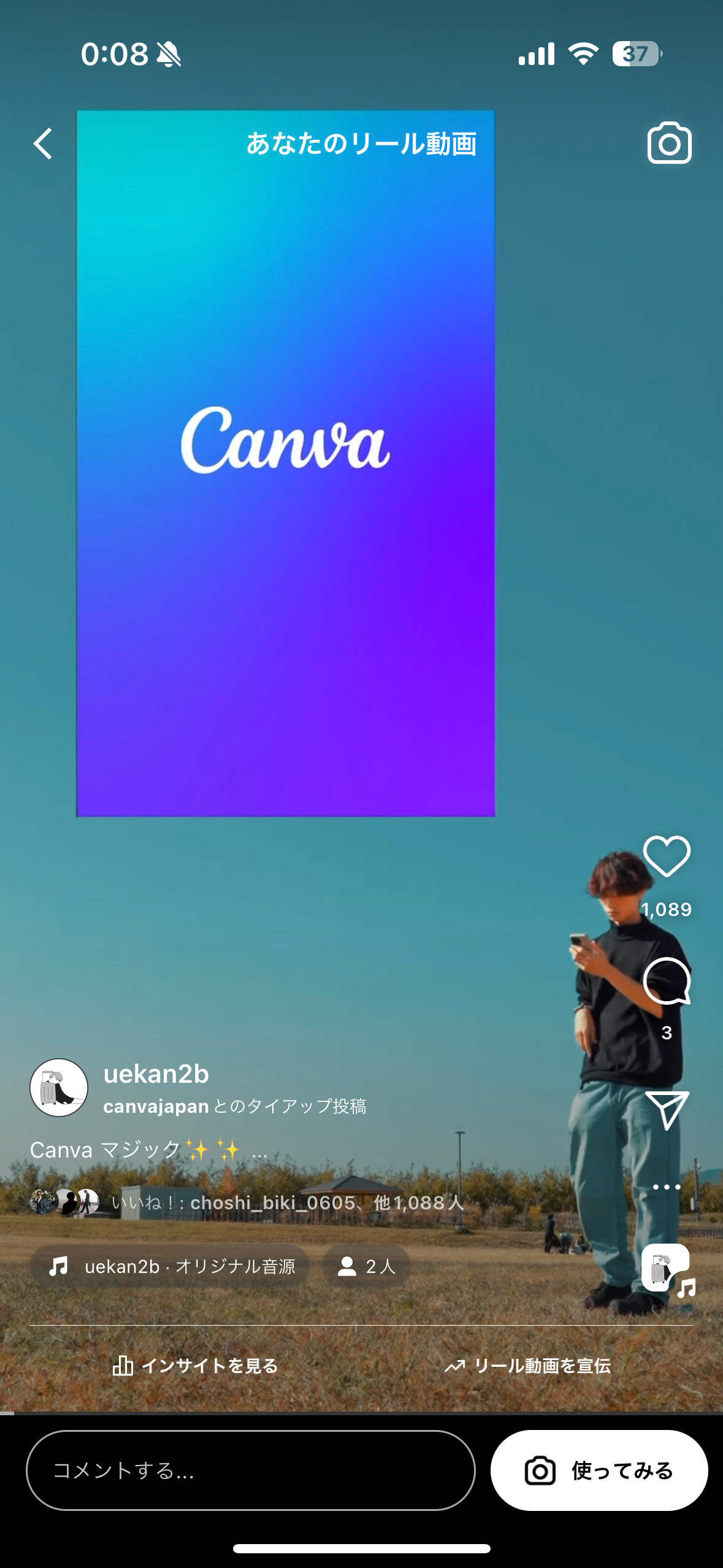Open the camera at top right
The image size is (723, 1568).
click(x=669, y=144)
